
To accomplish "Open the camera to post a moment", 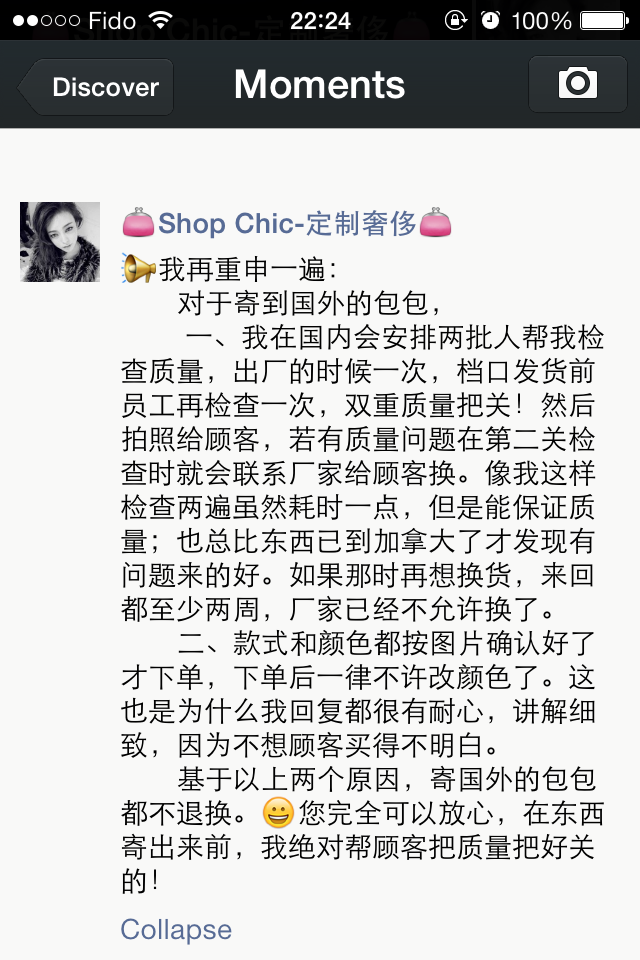I will pyautogui.click(x=577, y=84).
